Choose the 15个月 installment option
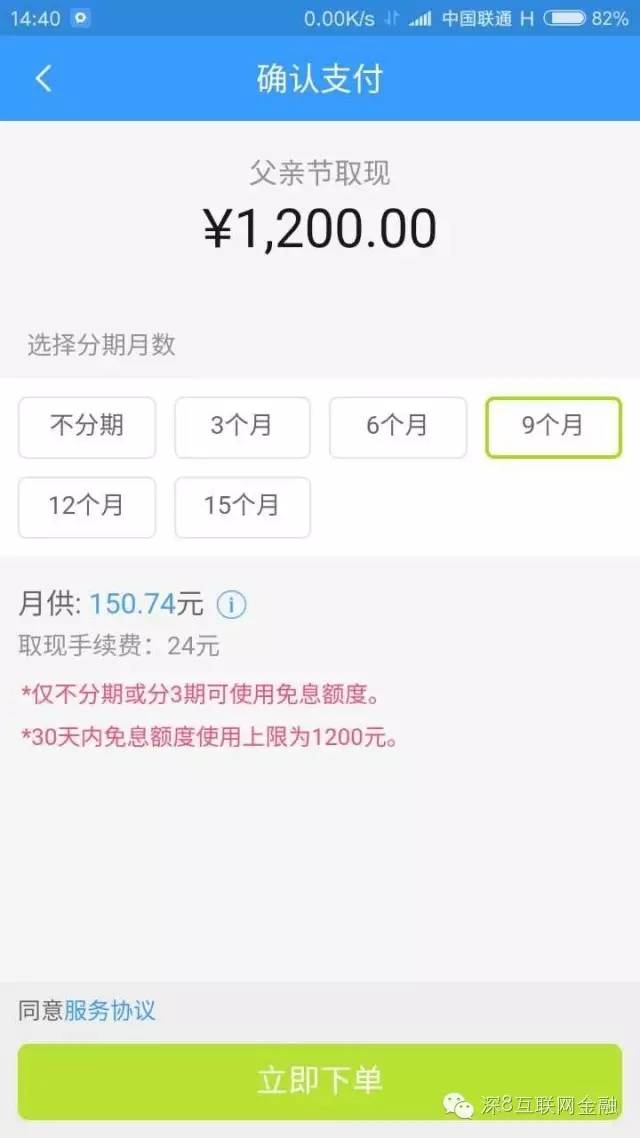The width and height of the screenshot is (640, 1138). point(242,507)
